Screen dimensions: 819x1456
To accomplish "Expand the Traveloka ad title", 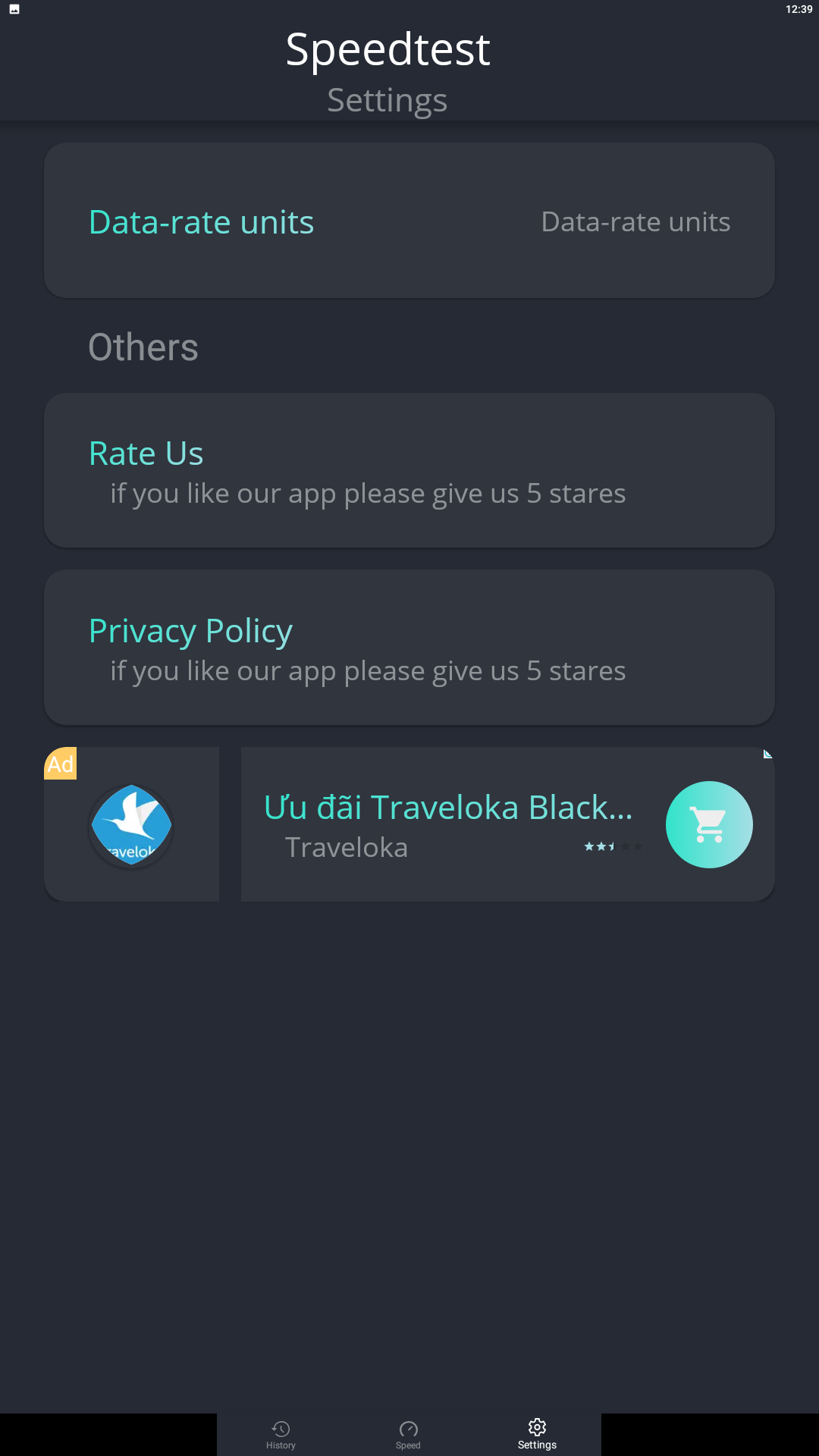I will tap(450, 808).
